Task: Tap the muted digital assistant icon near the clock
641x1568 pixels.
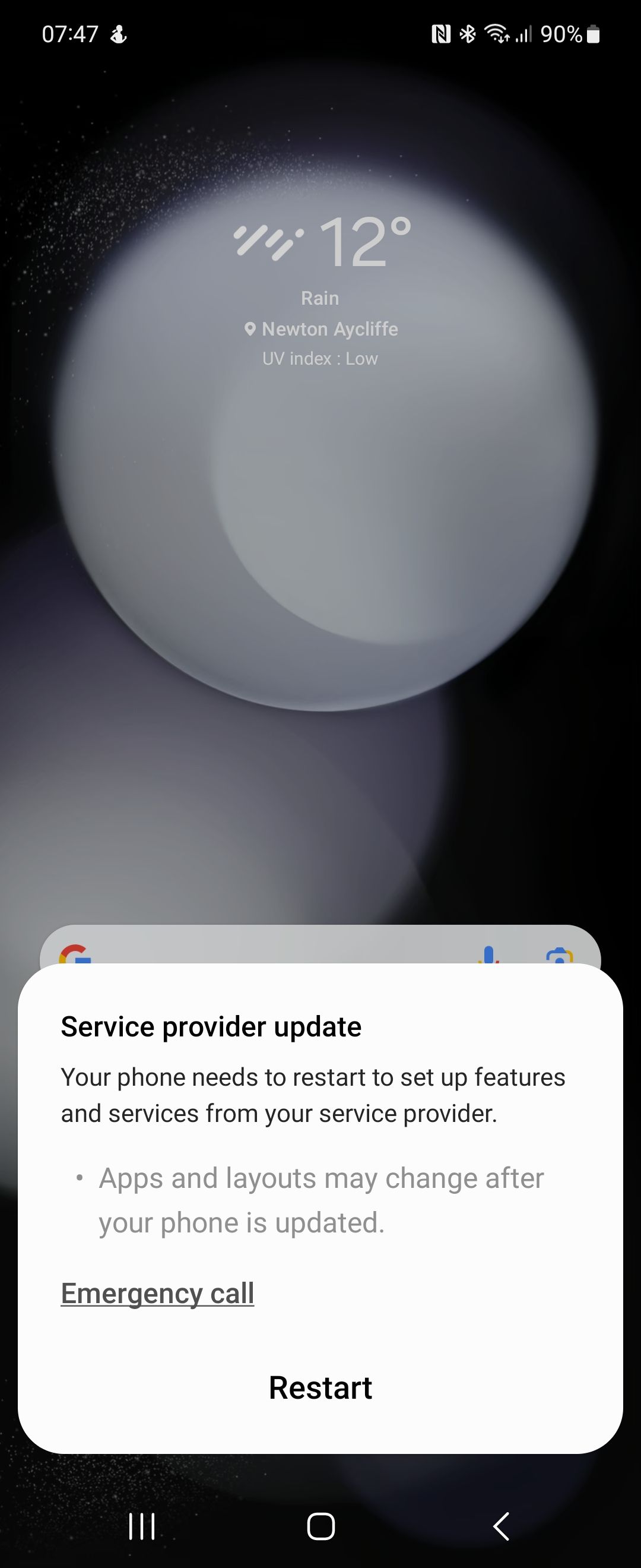Action: click(x=119, y=34)
